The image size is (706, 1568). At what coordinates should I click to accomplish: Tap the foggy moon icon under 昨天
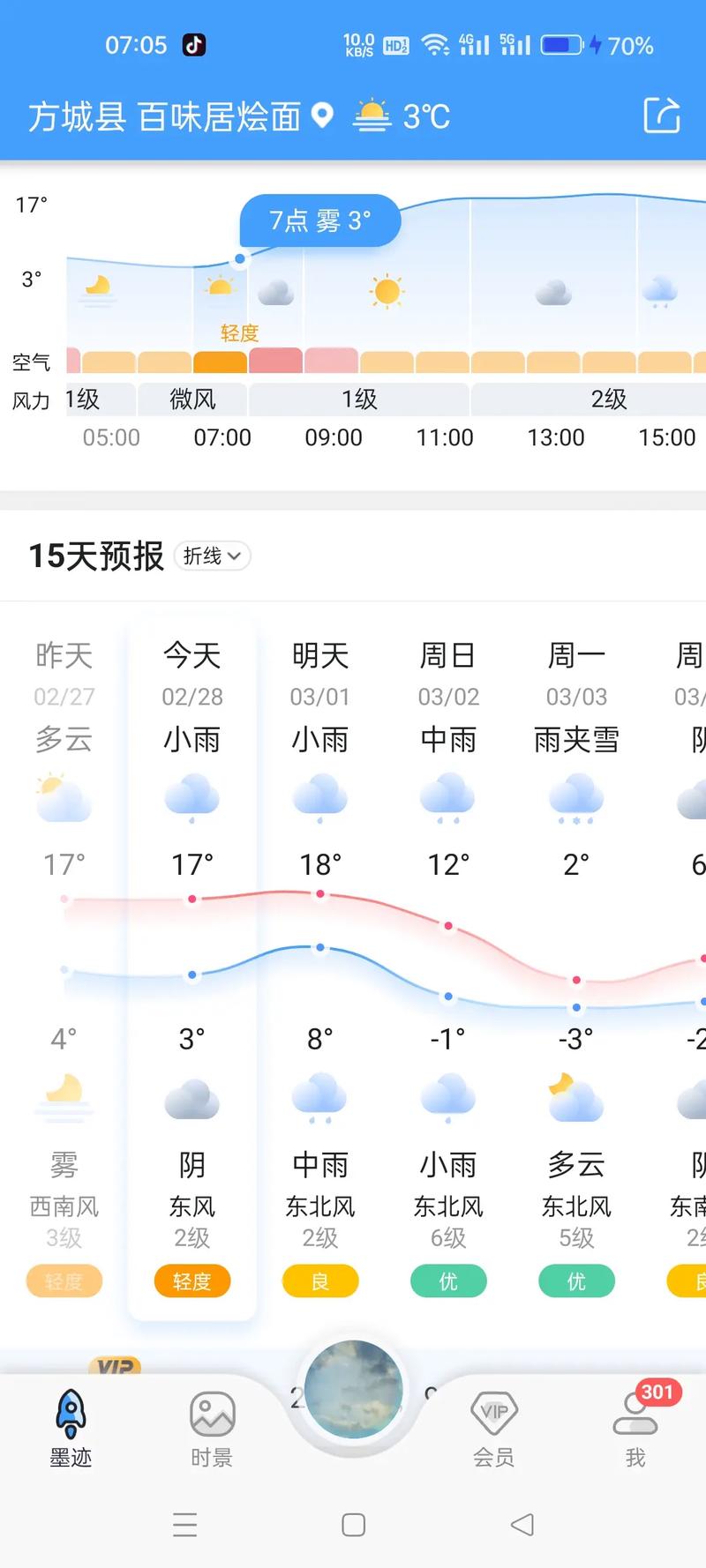point(63,1096)
